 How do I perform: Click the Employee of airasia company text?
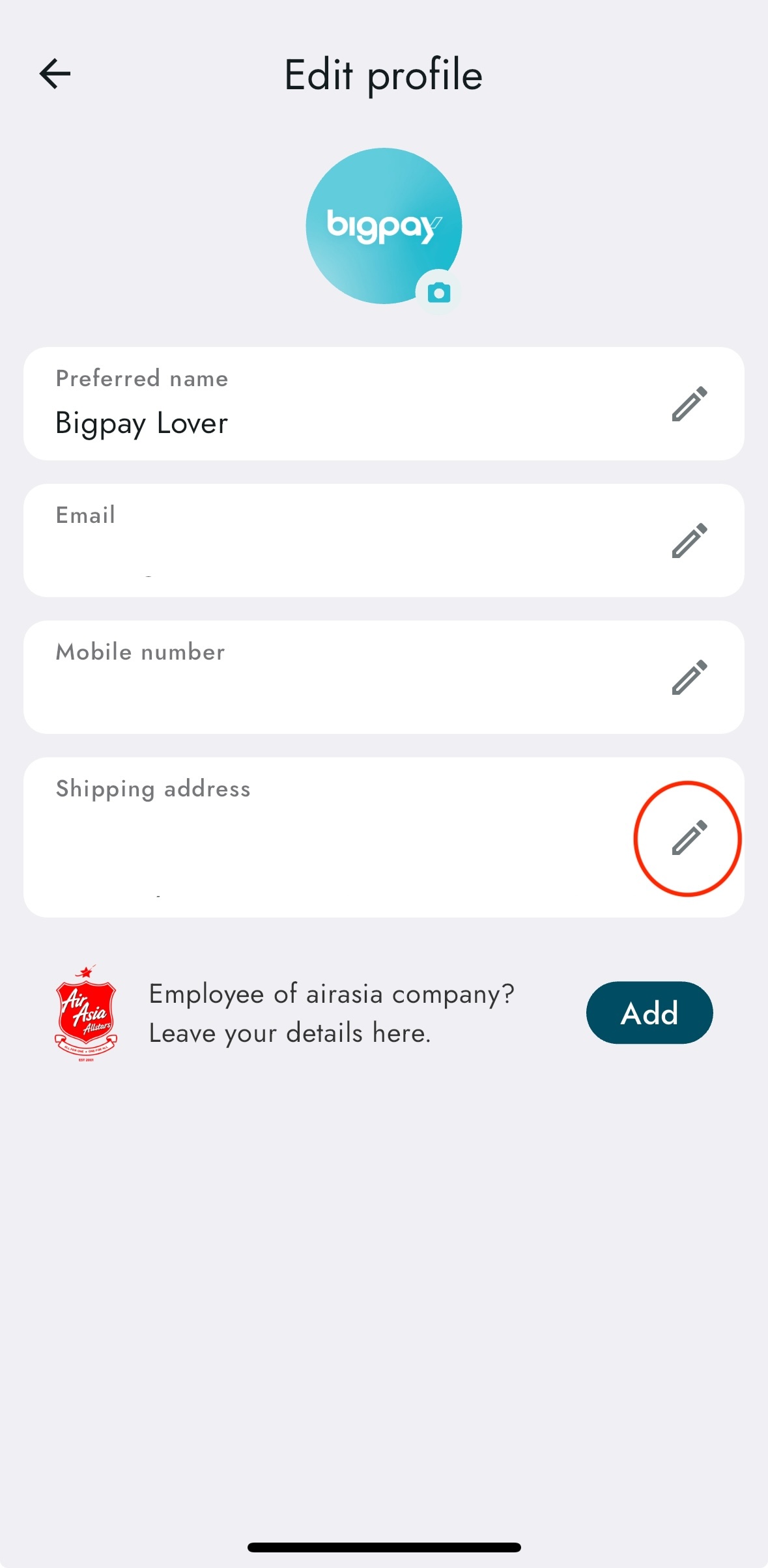(331, 993)
